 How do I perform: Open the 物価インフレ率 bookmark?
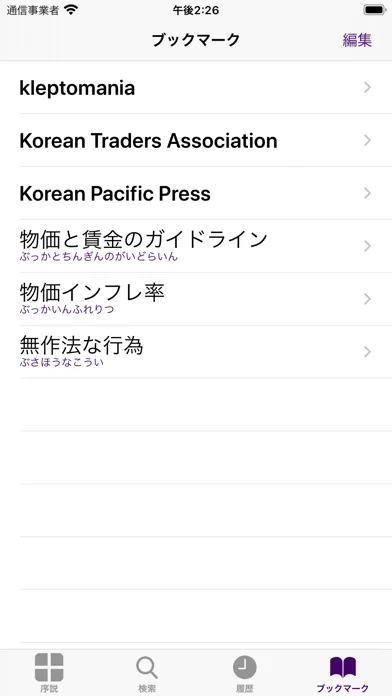[196, 299]
